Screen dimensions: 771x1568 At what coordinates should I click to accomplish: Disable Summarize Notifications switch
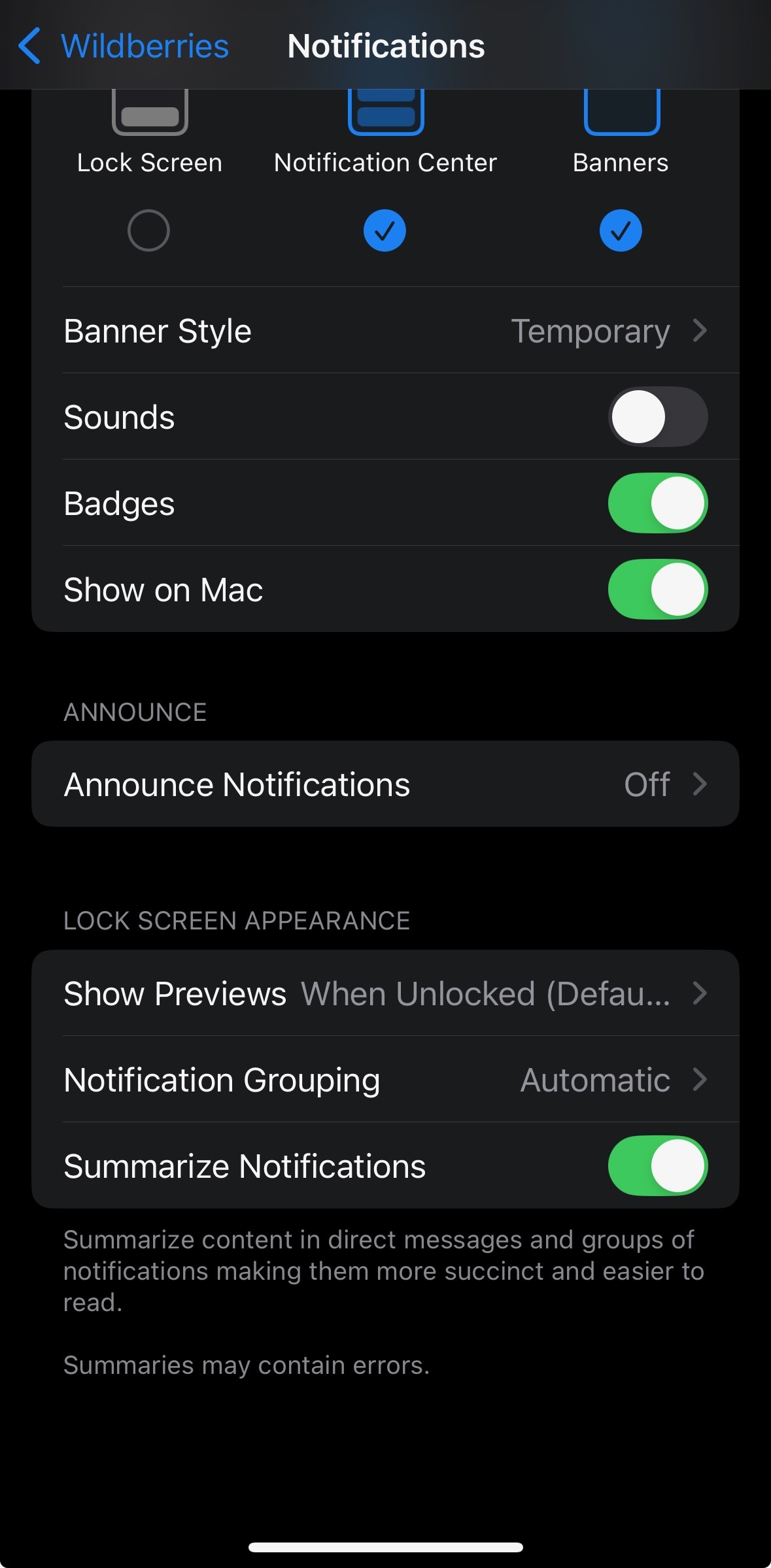[657, 1166]
